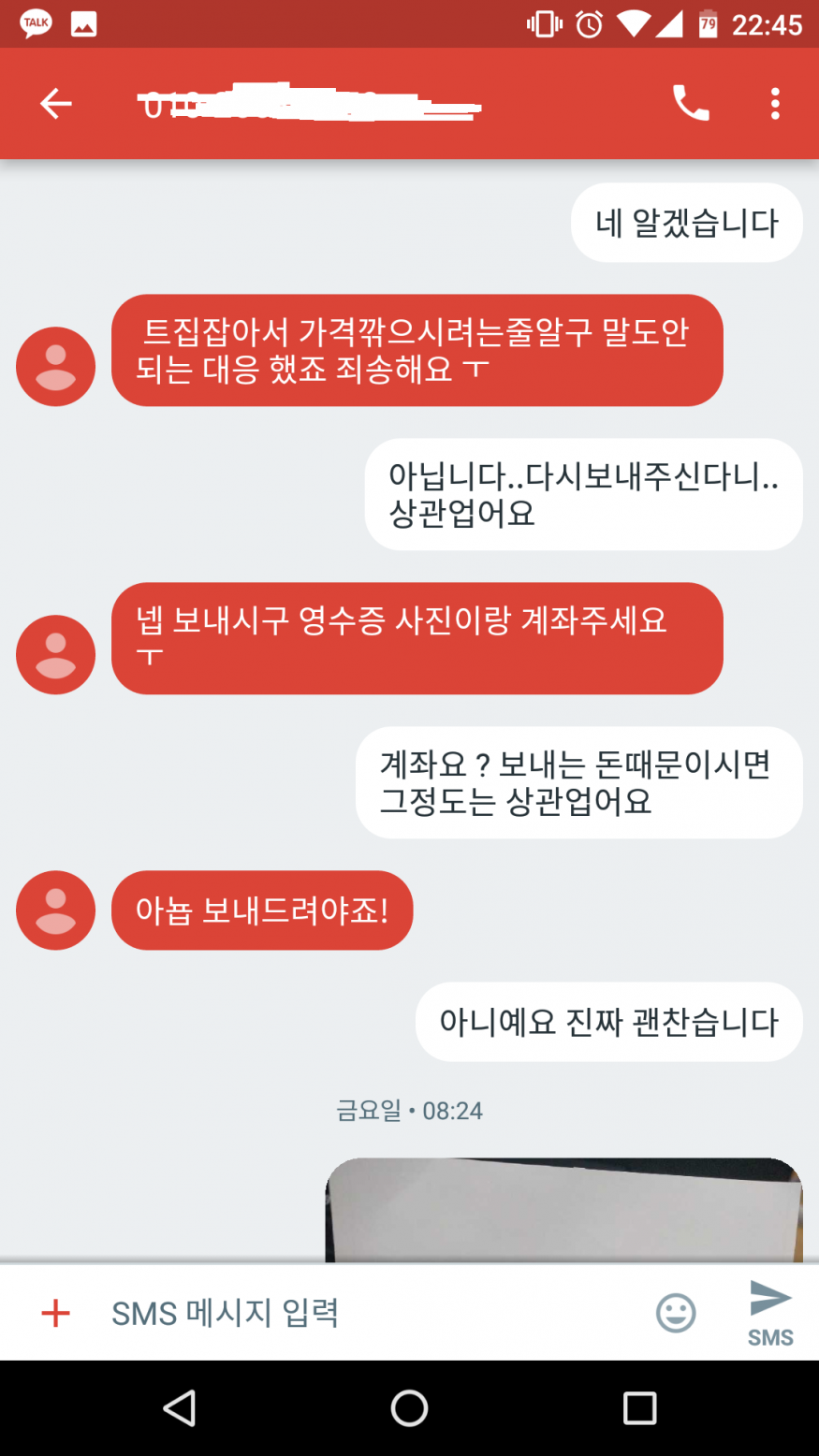Open recent apps view
The image size is (819, 1456).
pyautogui.click(x=639, y=1408)
